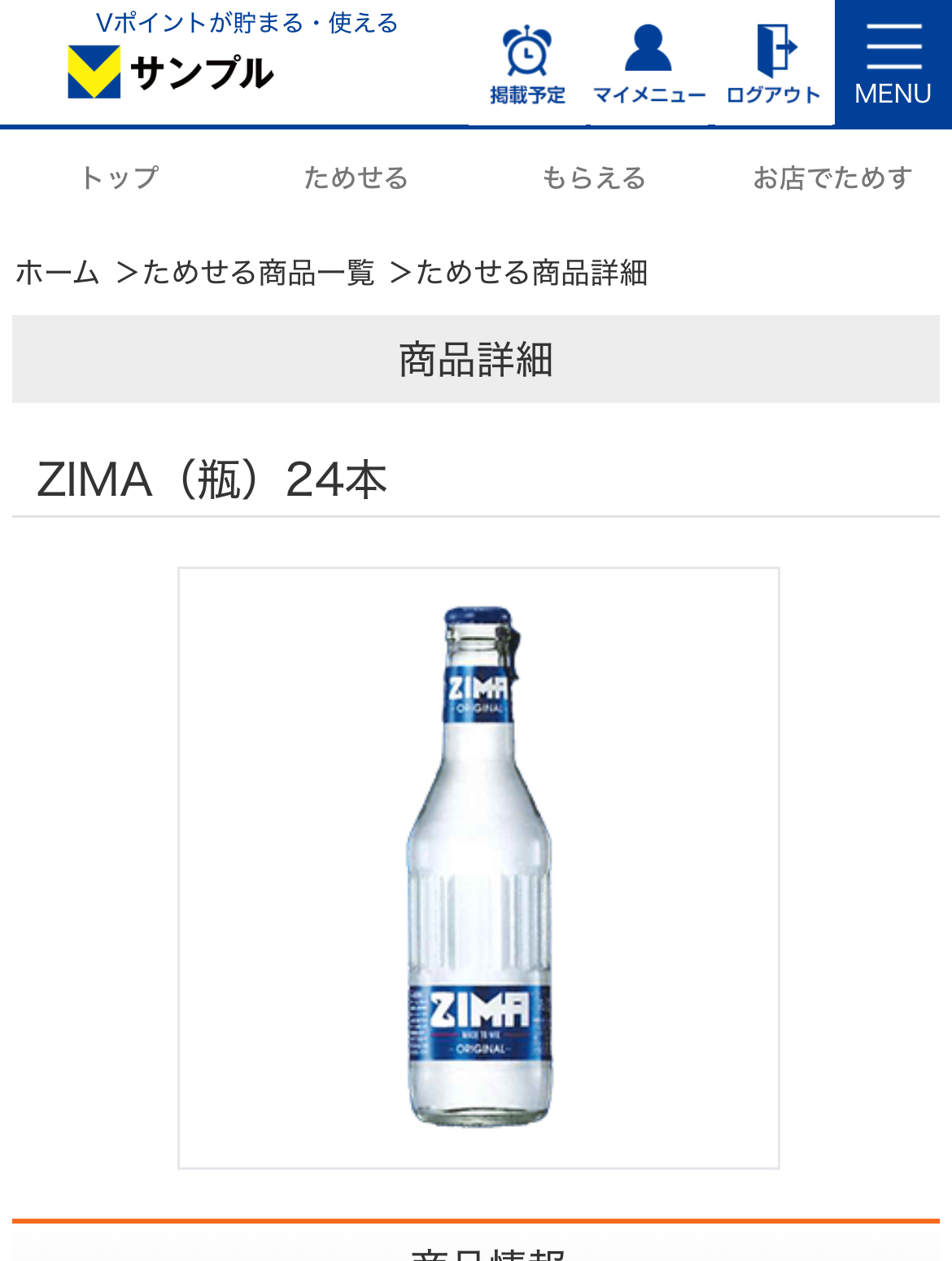Go to ホーム breadcrumb link
The height and width of the screenshot is (1261, 952).
[x=58, y=273]
